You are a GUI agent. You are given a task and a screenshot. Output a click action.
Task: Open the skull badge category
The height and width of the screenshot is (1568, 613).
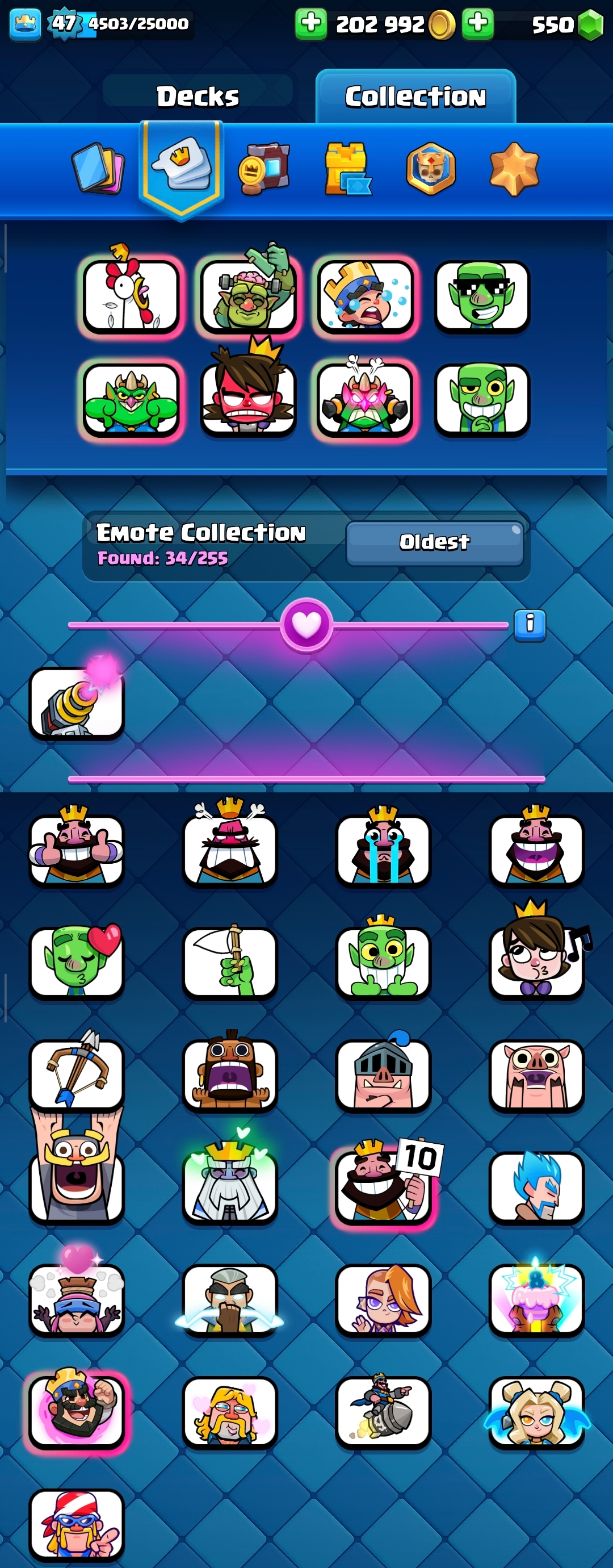point(431,169)
